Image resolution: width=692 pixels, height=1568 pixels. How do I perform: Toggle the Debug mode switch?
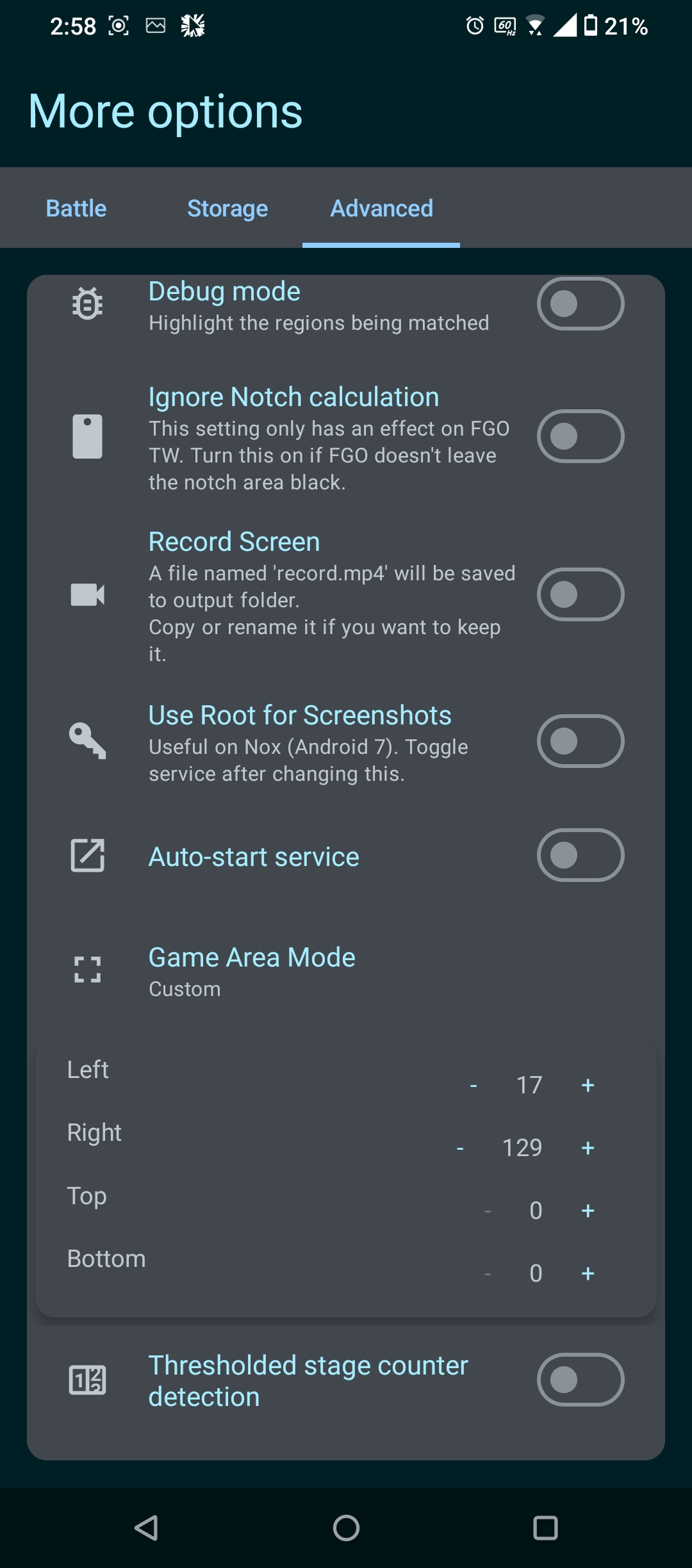pyautogui.click(x=580, y=304)
